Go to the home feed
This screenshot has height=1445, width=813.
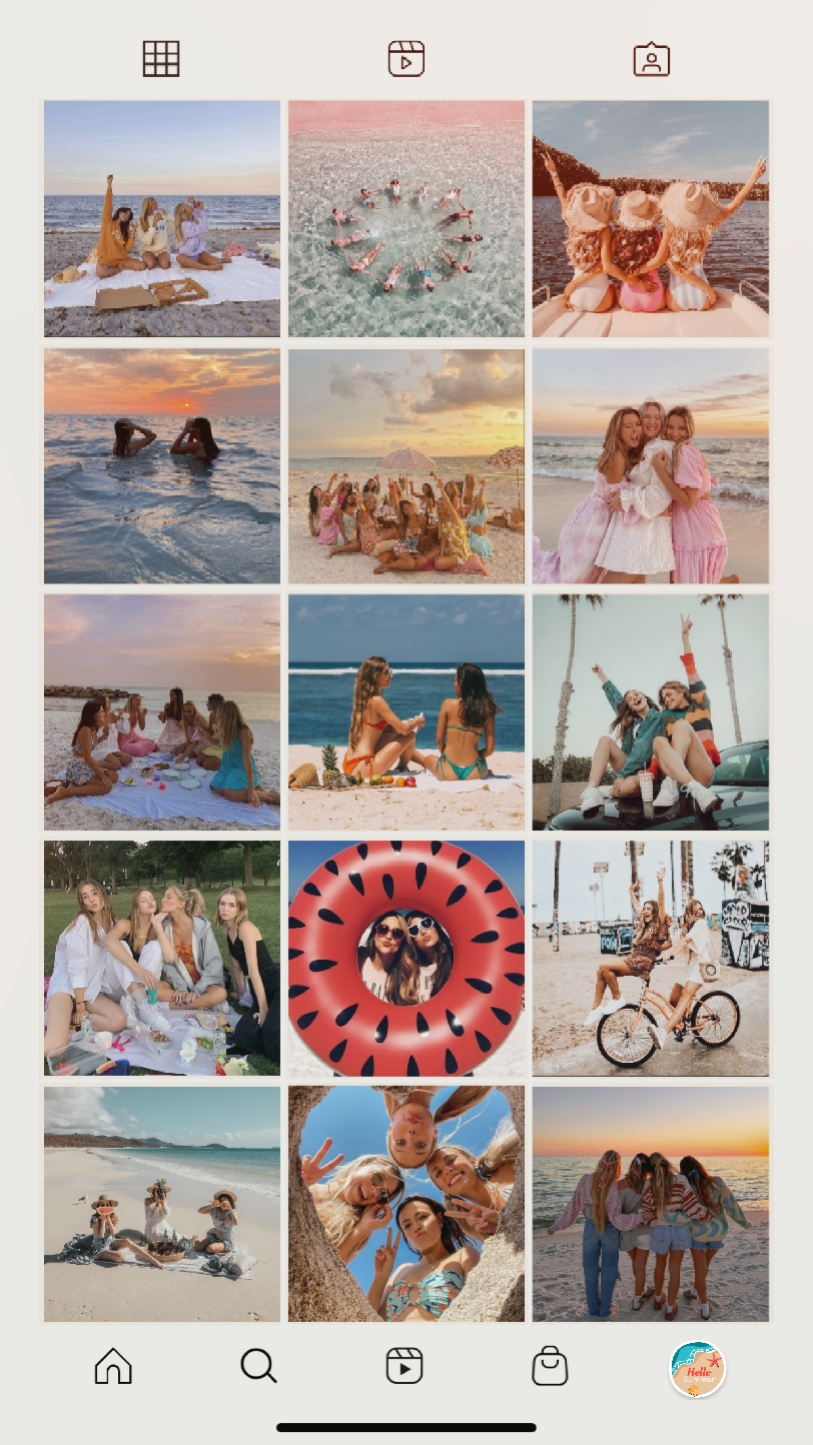pyautogui.click(x=113, y=1366)
